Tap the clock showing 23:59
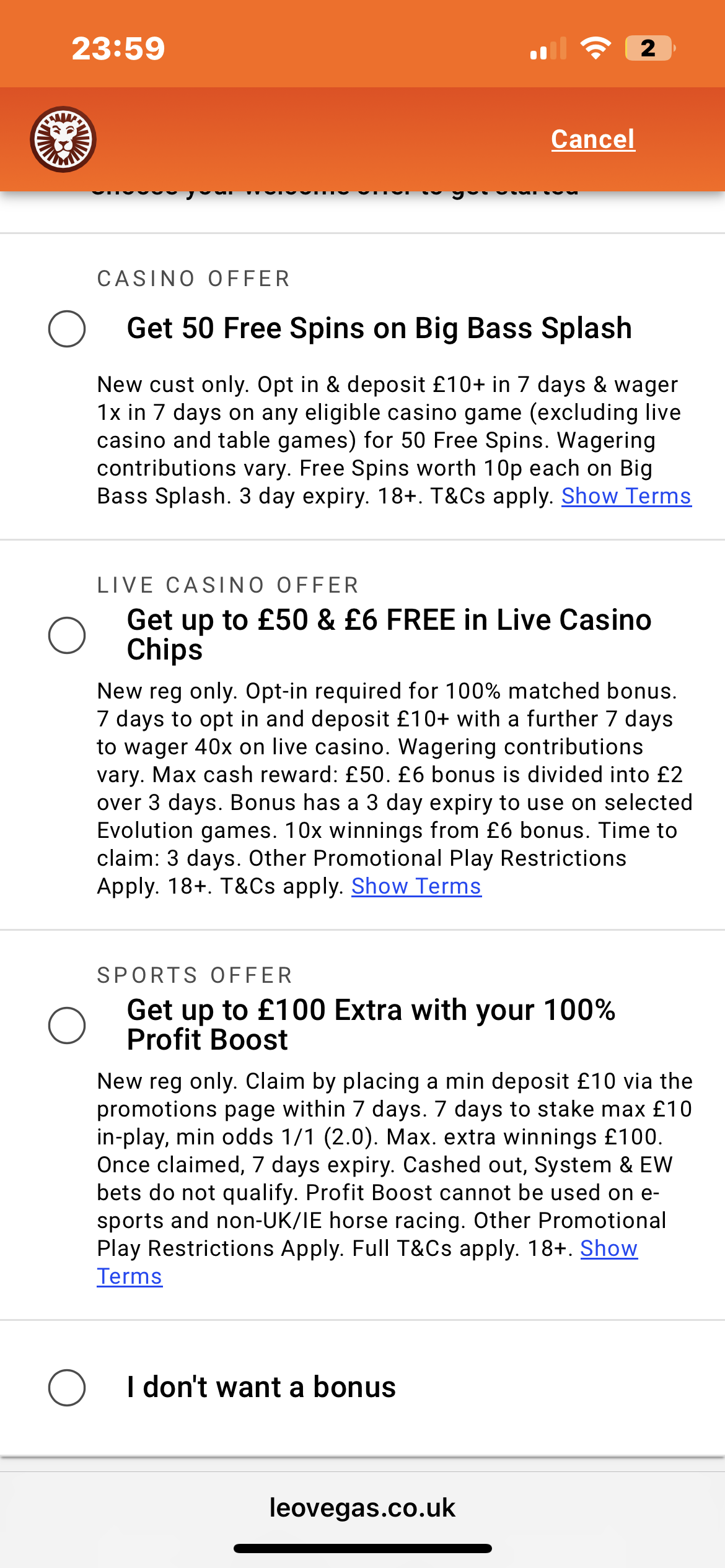 pyautogui.click(x=118, y=48)
